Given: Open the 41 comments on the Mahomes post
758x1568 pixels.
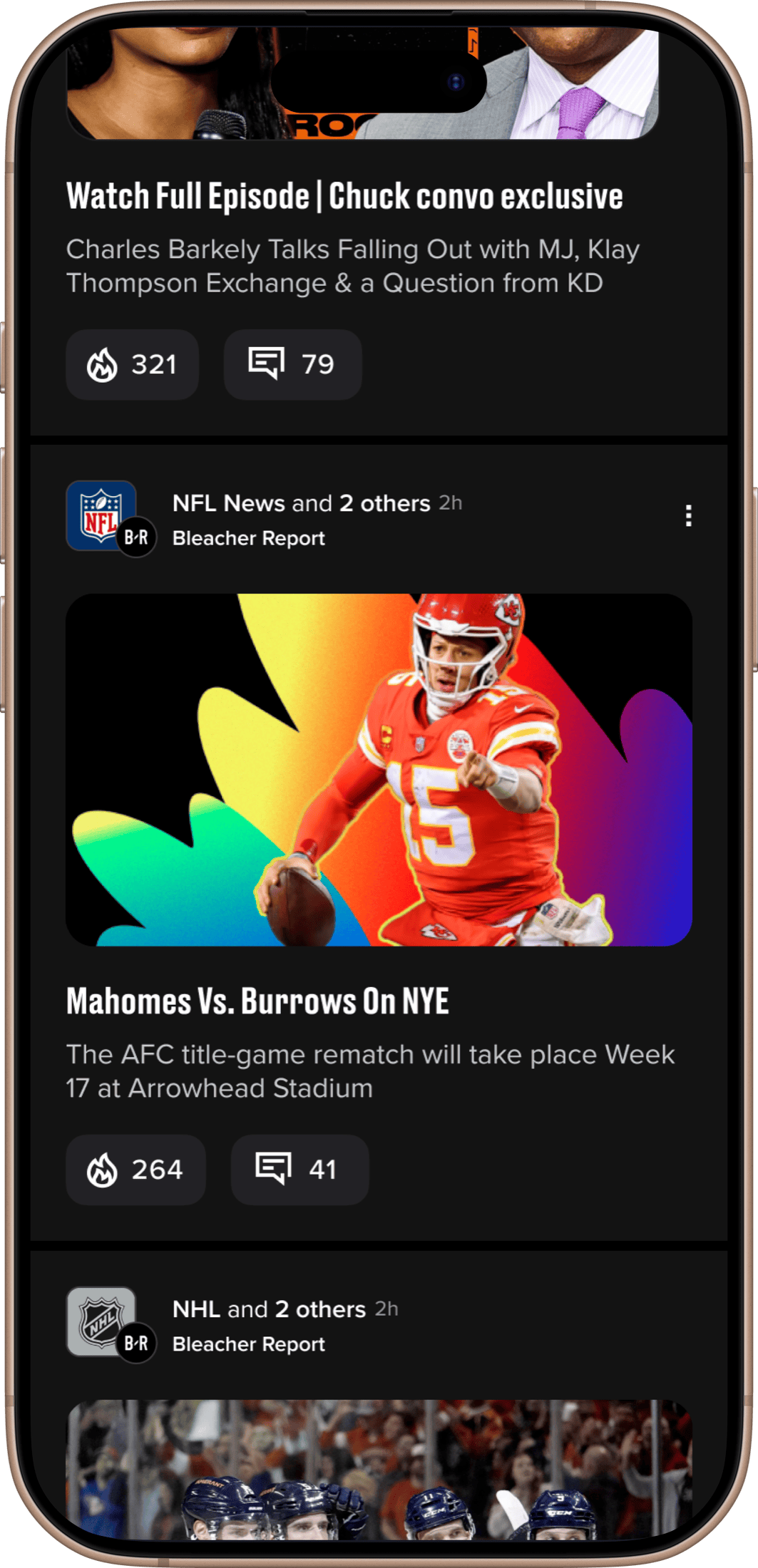Looking at the screenshot, I should coord(299,1170).
